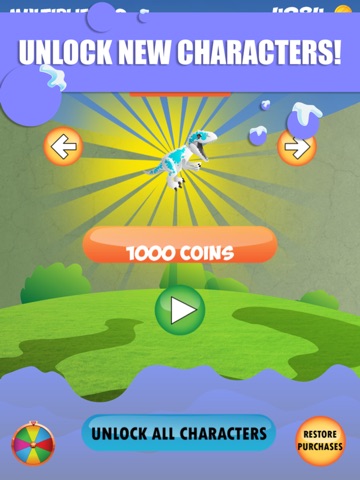This screenshot has width=360, height=480.
Task: Start the game with the green play button
Action: click(x=180, y=310)
